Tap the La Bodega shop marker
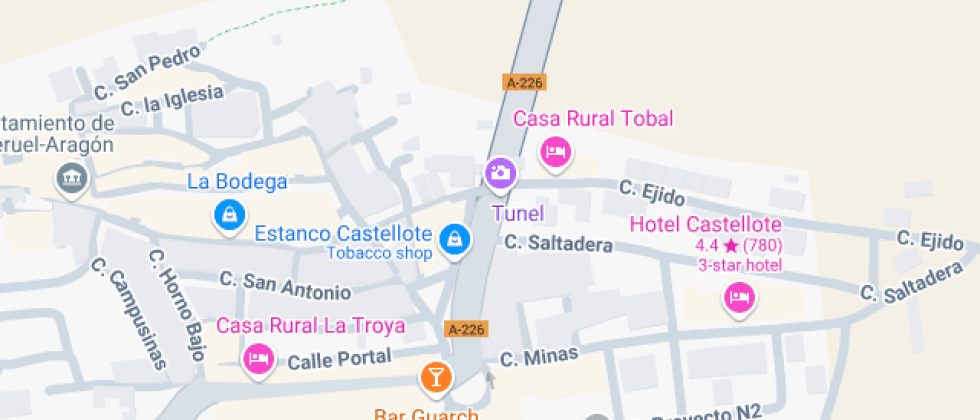This screenshot has width=980, height=420. 230,214
